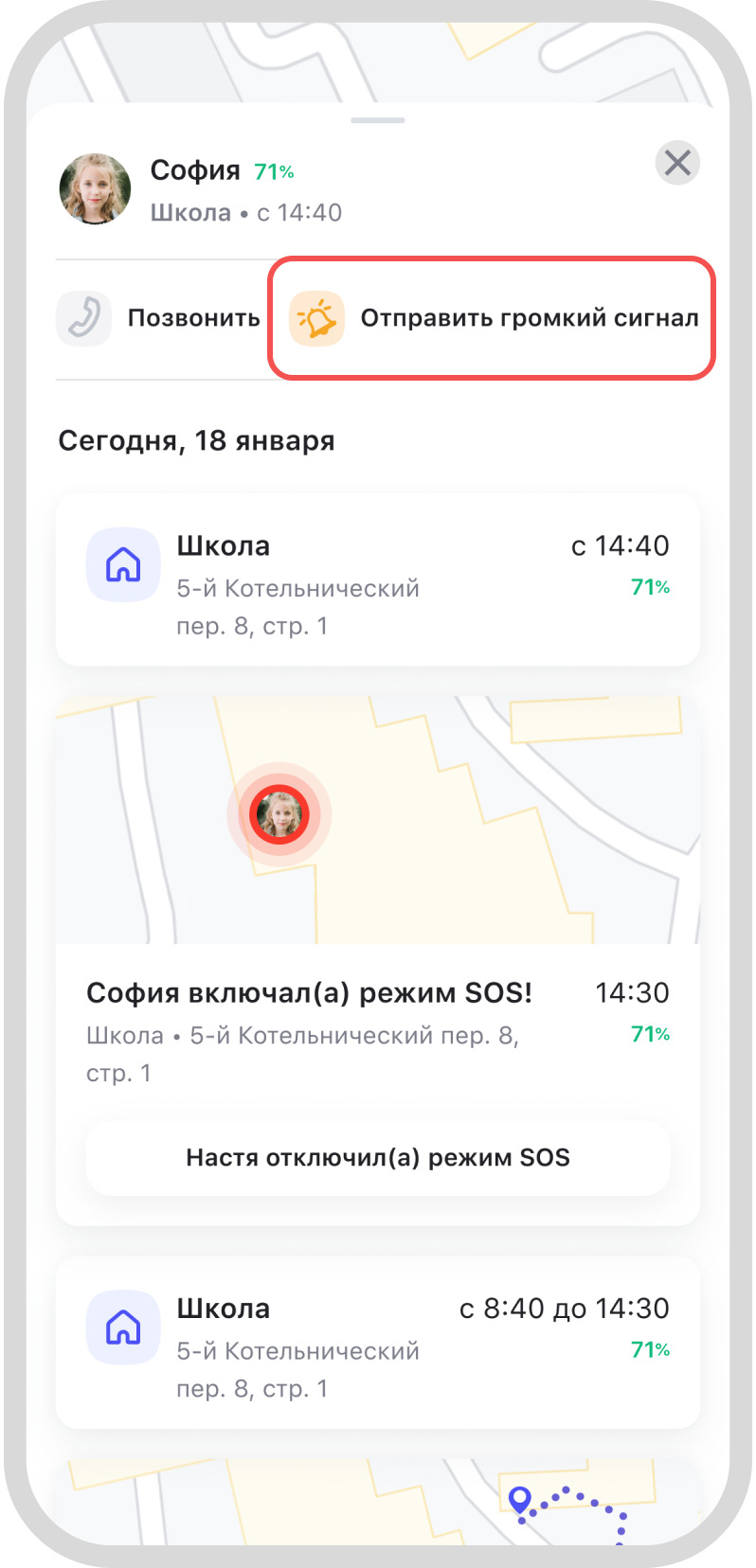Viewport: 756px width, 1568px height.
Task: Tap the sheet drag handle
Action: [x=377, y=120]
